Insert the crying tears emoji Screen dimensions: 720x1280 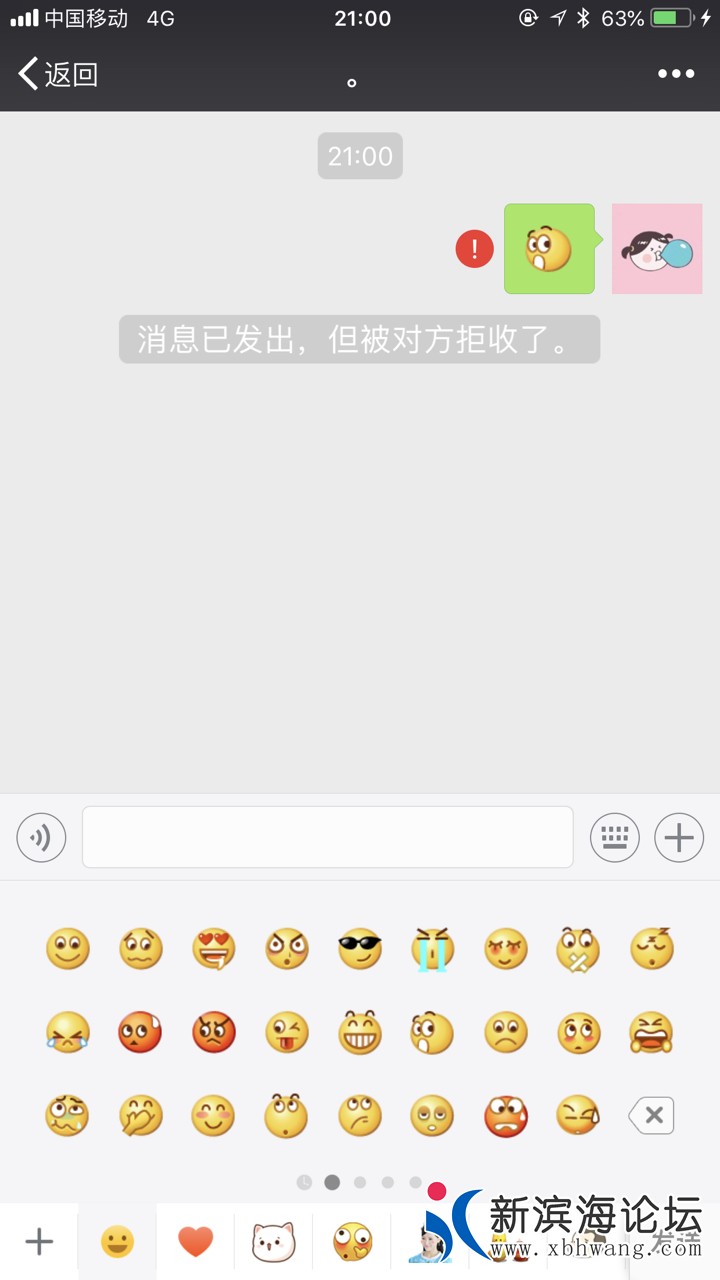[x=432, y=949]
